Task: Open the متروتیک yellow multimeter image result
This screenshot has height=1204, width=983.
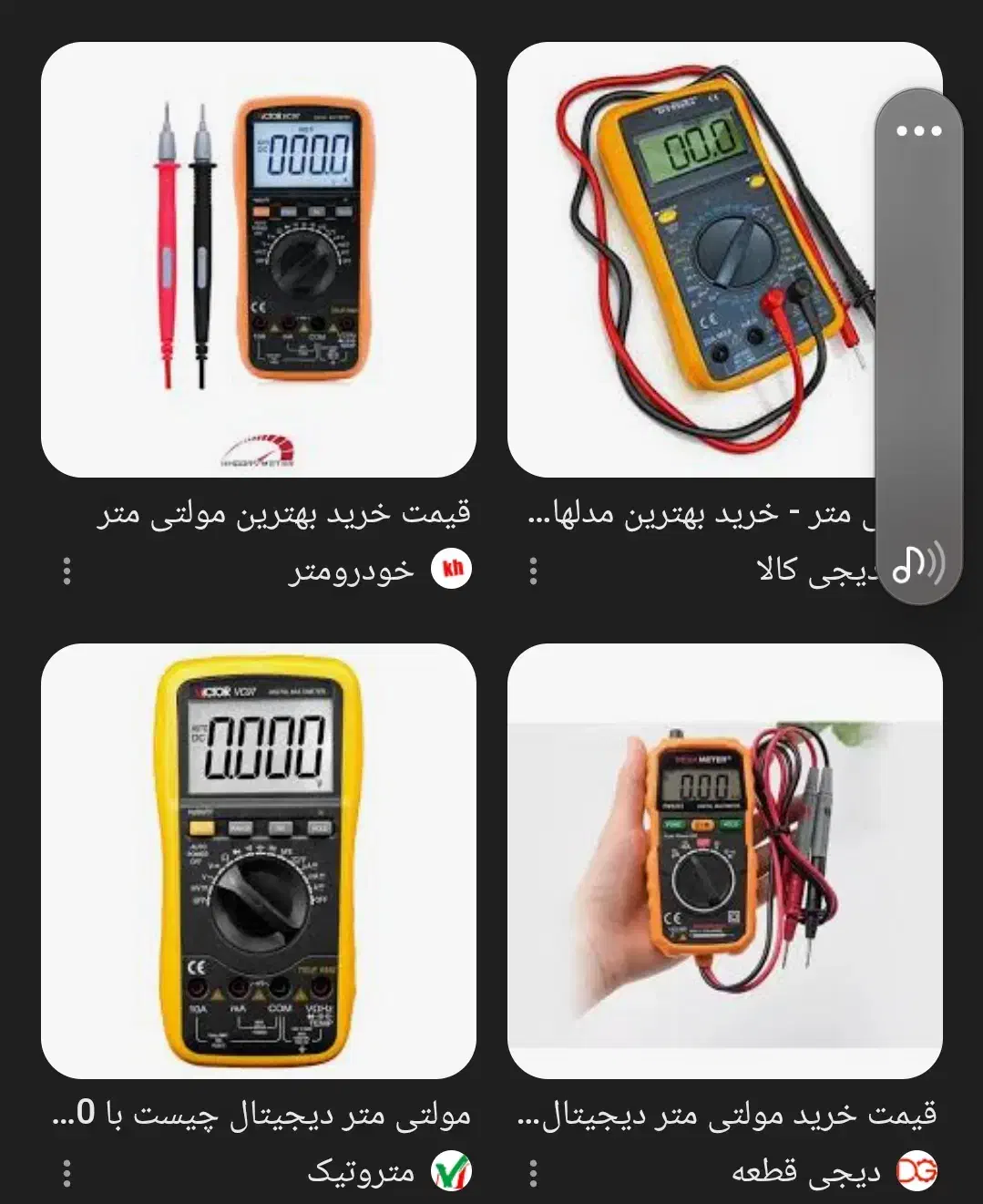Action: (x=259, y=861)
